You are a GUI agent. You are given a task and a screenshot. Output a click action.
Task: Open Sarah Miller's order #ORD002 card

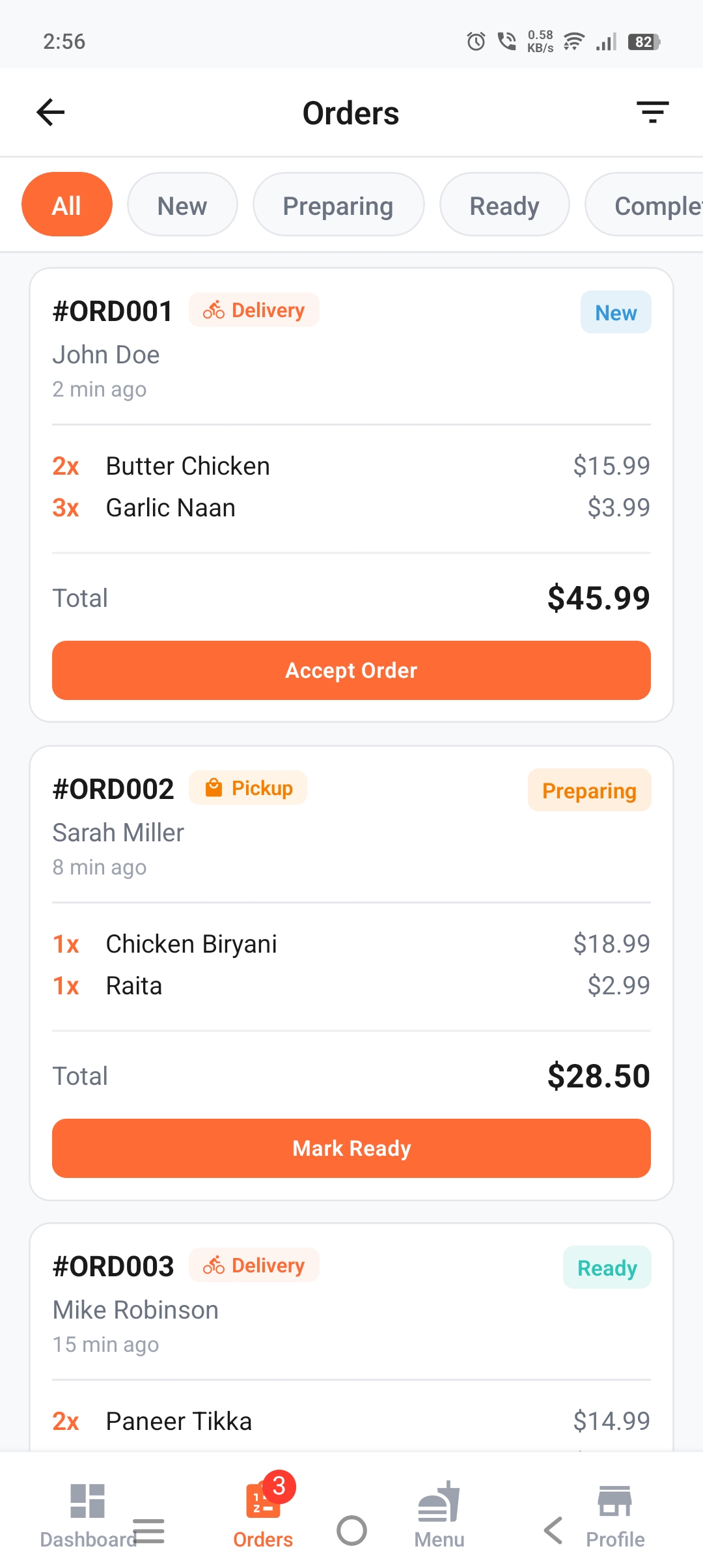[x=351, y=840]
